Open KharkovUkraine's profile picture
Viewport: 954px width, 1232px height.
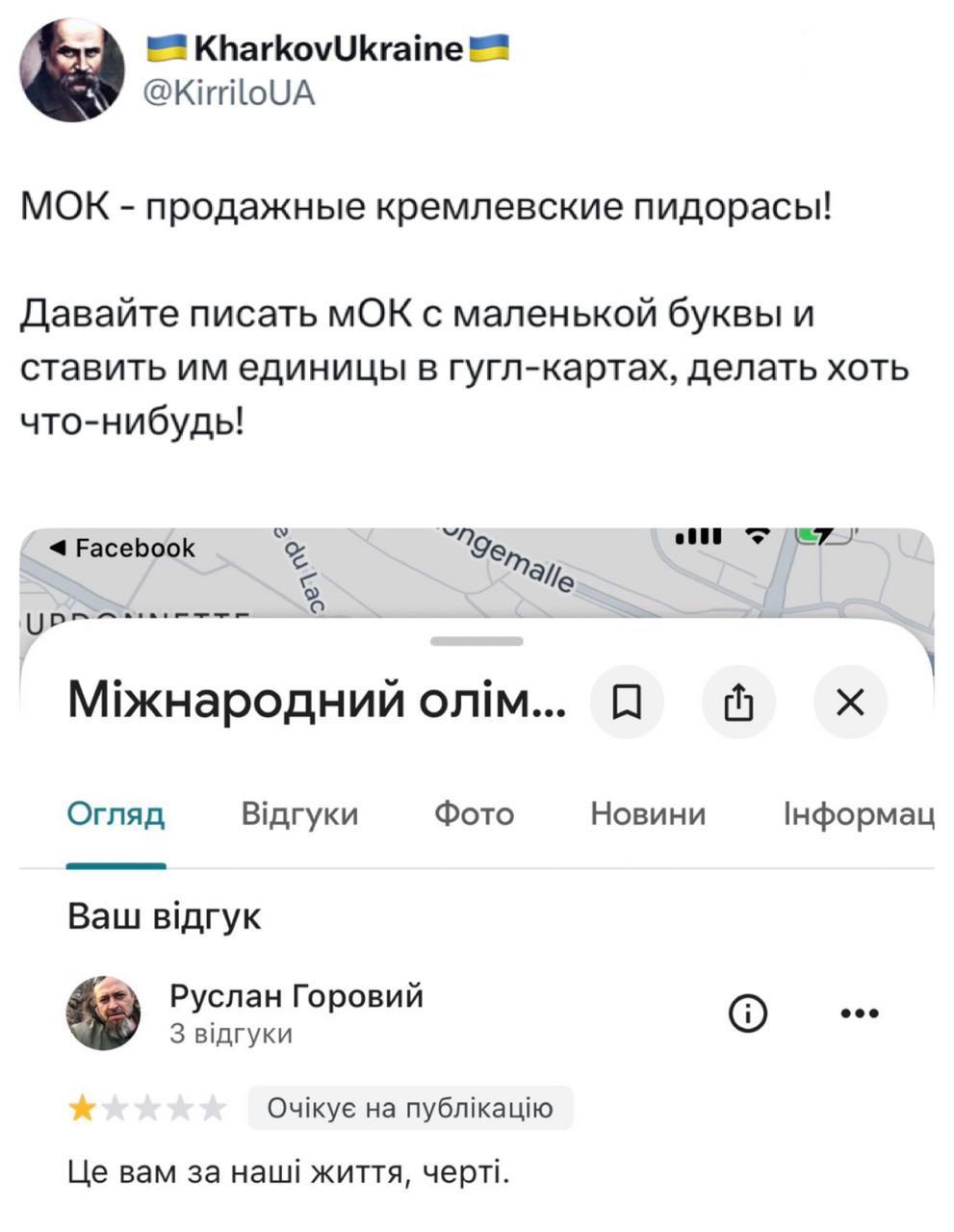72,69
